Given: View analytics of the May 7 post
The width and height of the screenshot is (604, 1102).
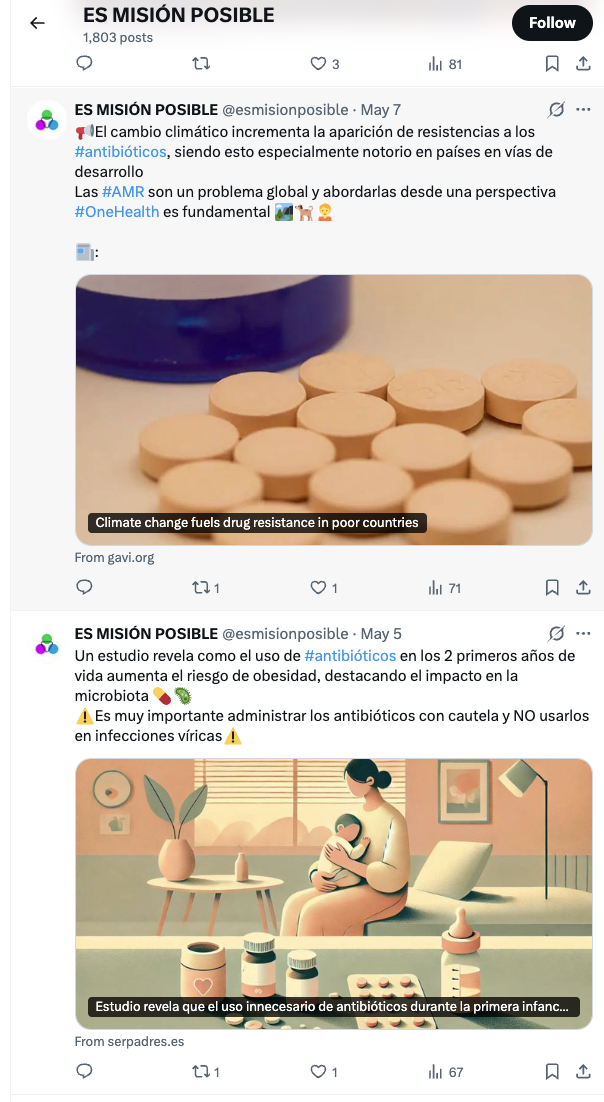Looking at the screenshot, I should [445, 588].
